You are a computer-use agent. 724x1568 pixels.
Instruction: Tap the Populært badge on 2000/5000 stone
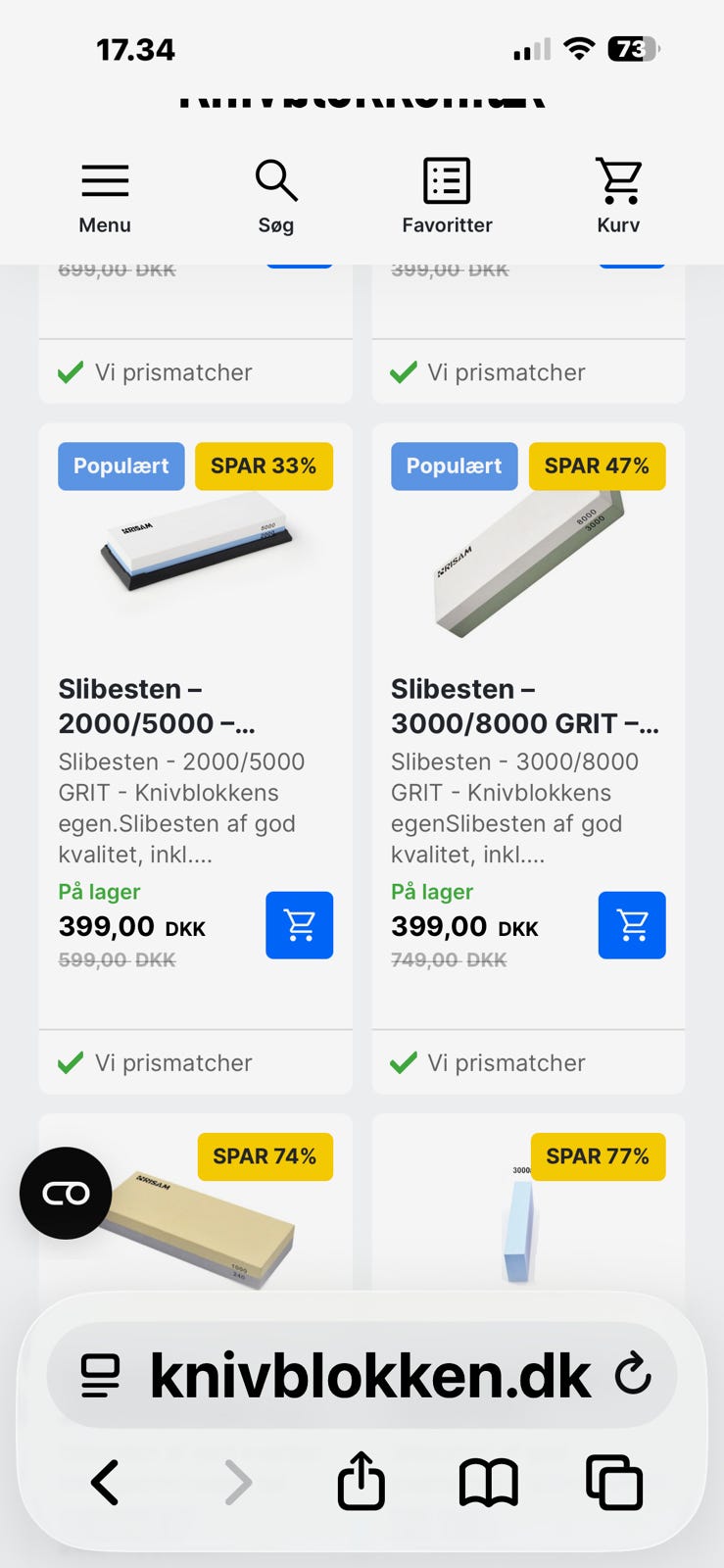pos(121,465)
